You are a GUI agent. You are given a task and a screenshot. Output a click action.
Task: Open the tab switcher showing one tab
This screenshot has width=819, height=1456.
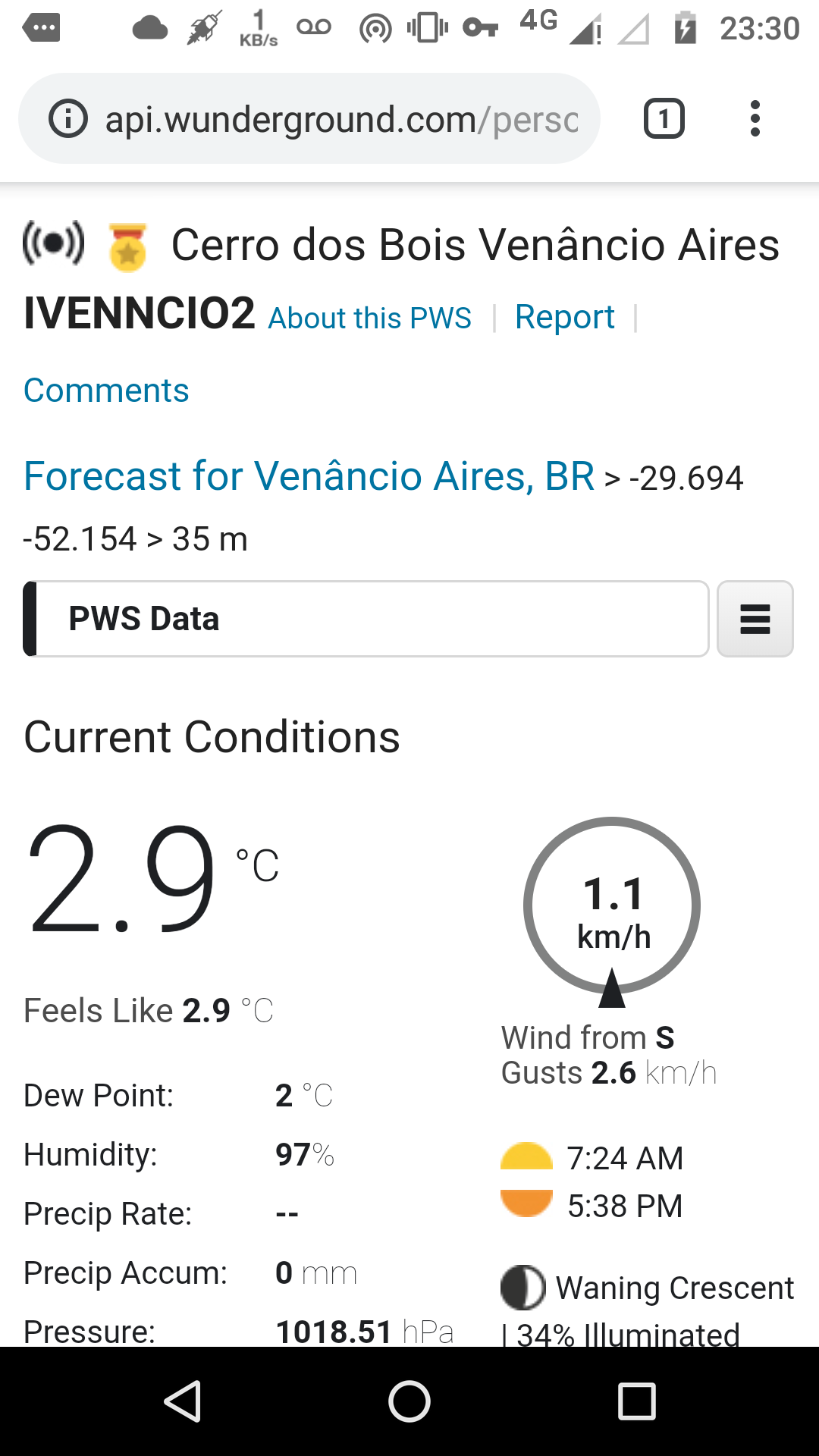pyautogui.click(x=664, y=119)
